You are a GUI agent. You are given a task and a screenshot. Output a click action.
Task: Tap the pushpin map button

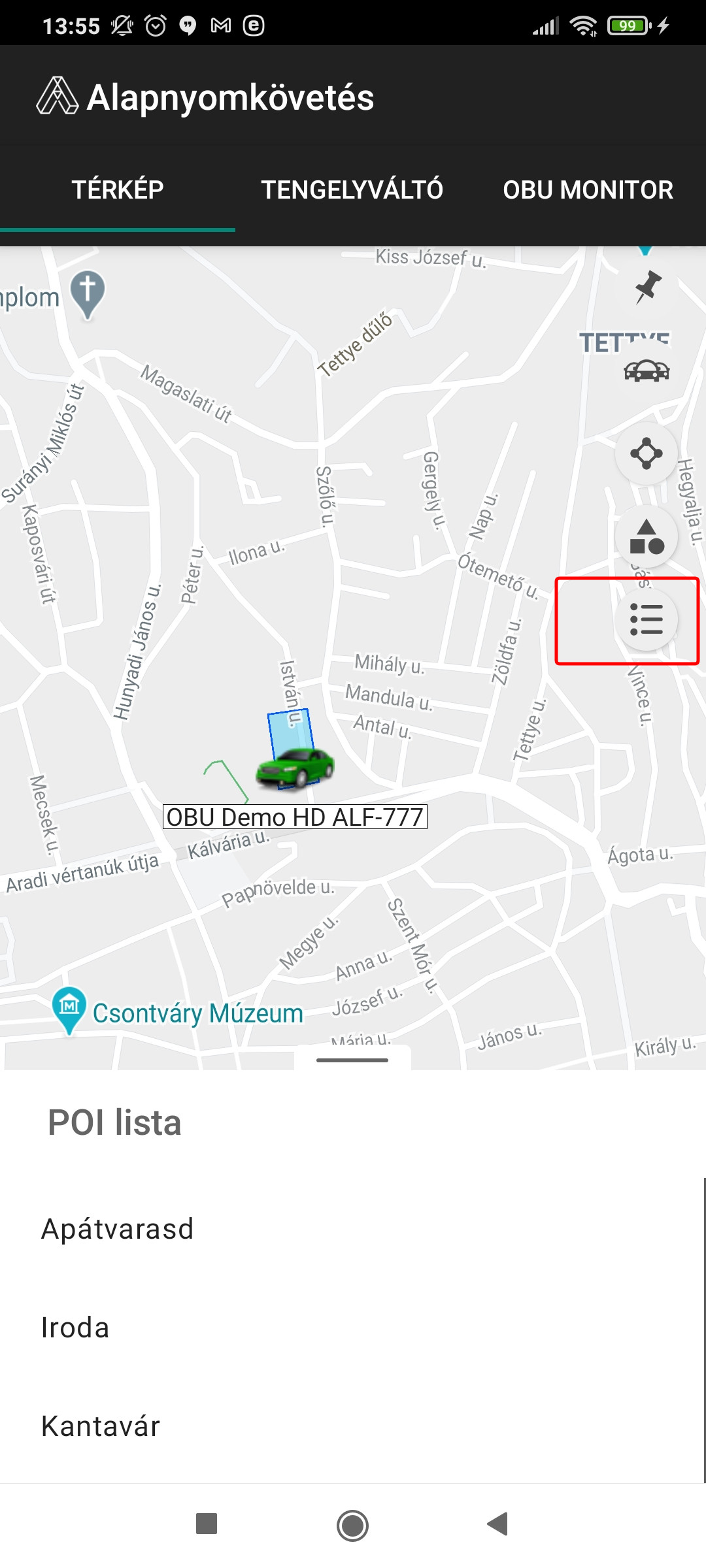click(647, 287)
